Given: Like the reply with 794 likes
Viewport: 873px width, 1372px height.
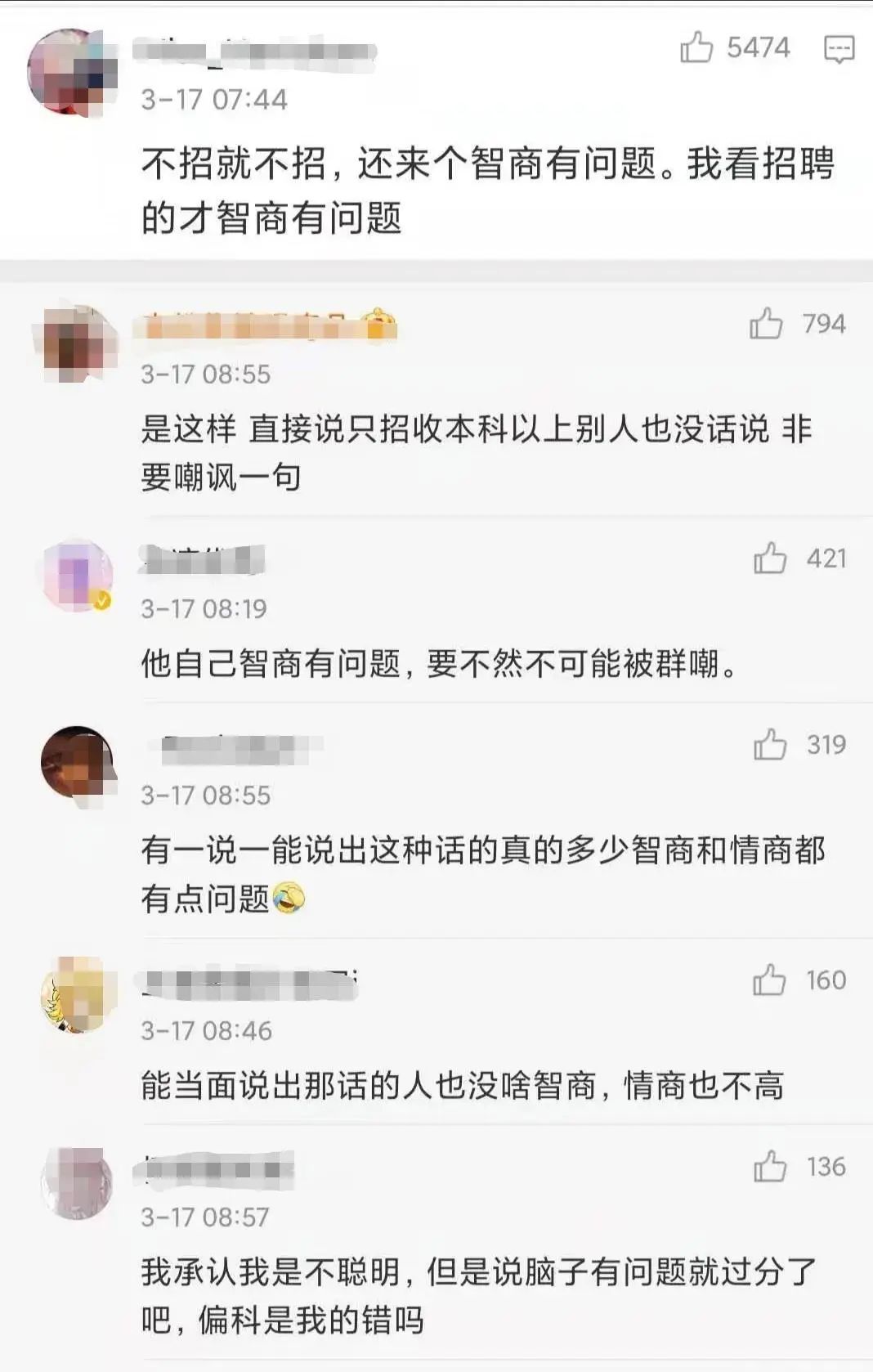Looking at the screenshot, I should (766, 324).
